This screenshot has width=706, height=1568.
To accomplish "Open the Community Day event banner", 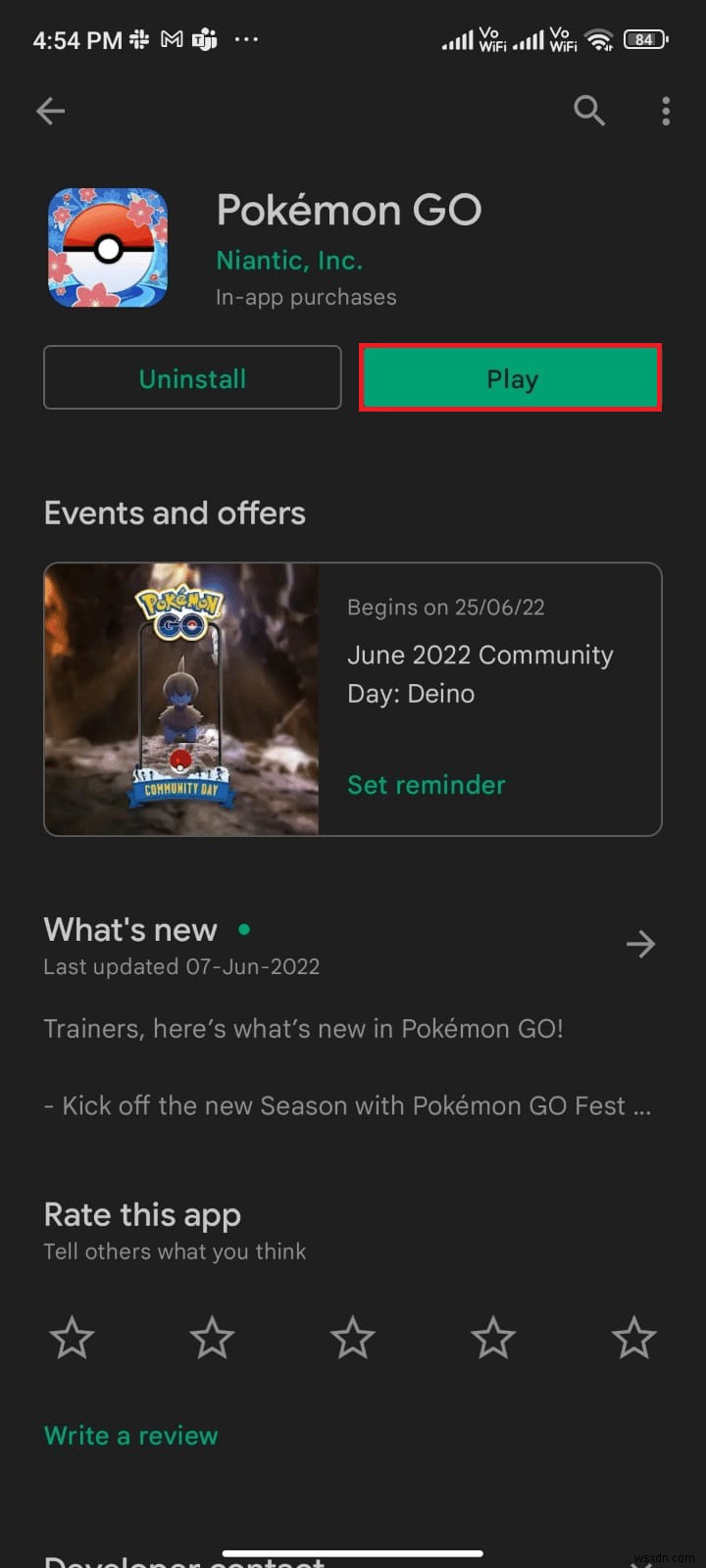I will (x=181, y=698).
